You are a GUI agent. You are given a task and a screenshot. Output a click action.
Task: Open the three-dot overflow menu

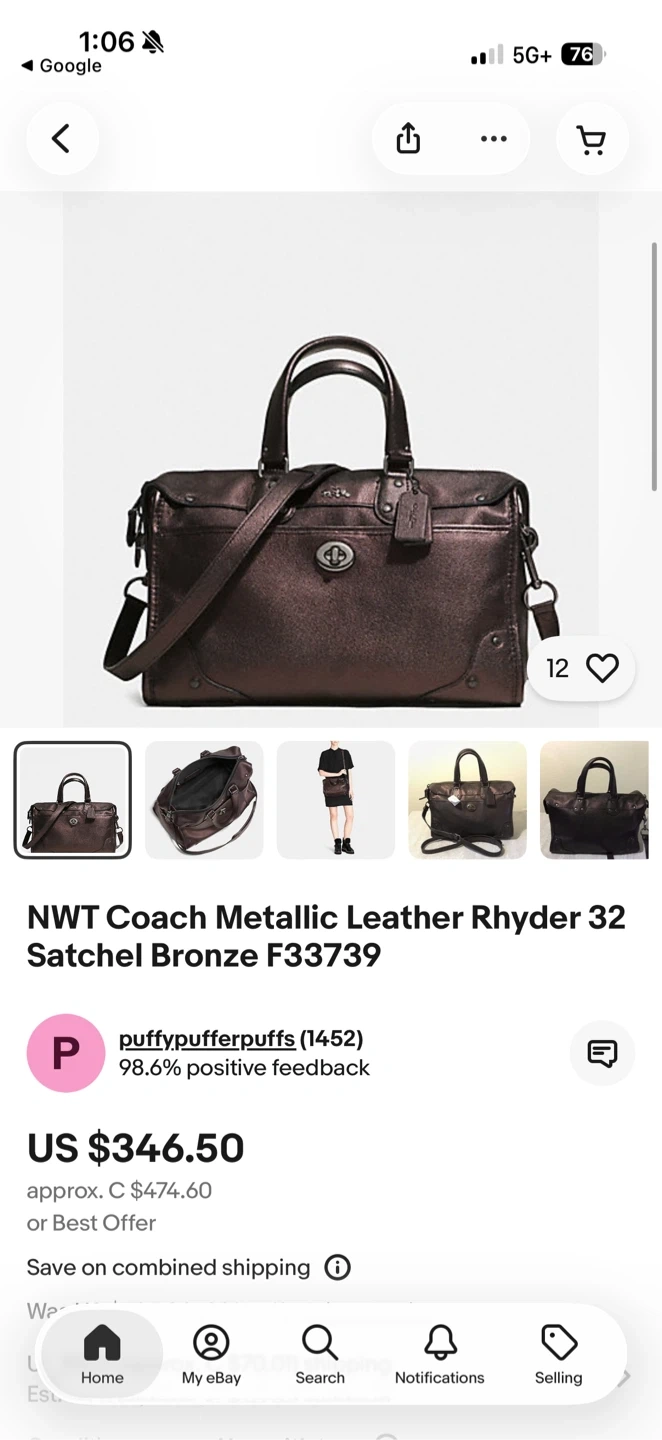[493, 139]
